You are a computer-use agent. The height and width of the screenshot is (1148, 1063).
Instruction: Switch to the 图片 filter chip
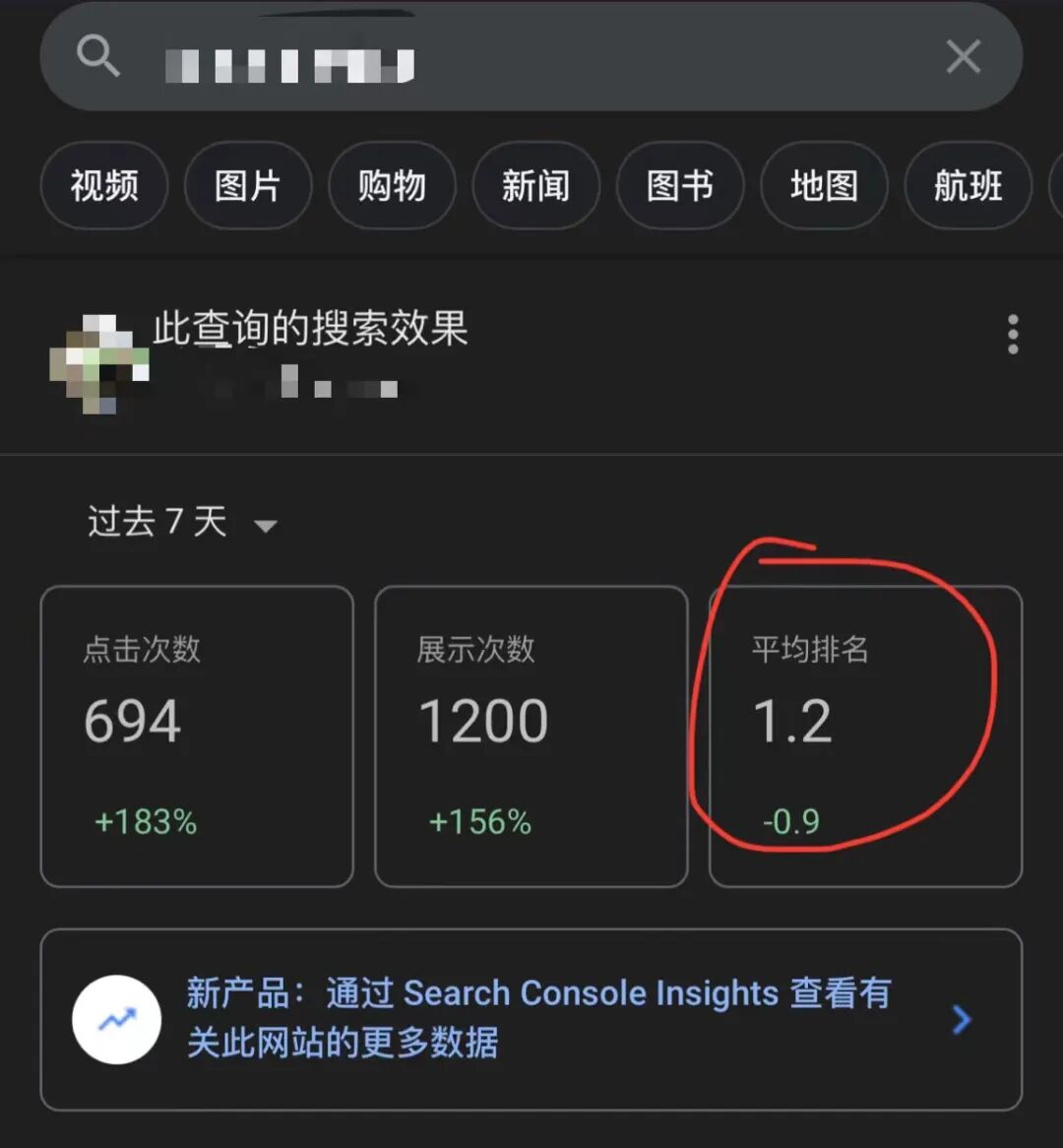247,185
